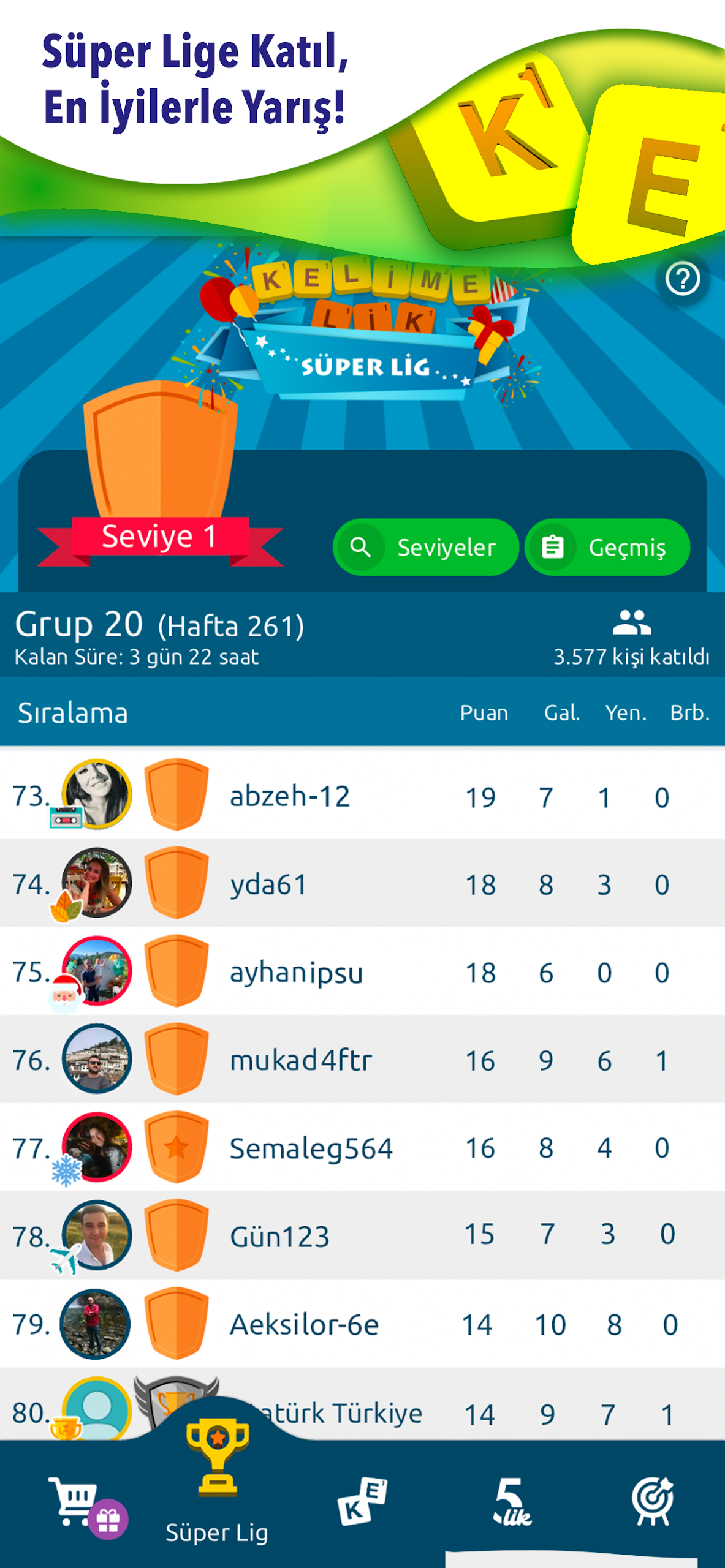Select ayhanipsu in the ranking list
725x1568 pixels.
[x=362, y=971]
